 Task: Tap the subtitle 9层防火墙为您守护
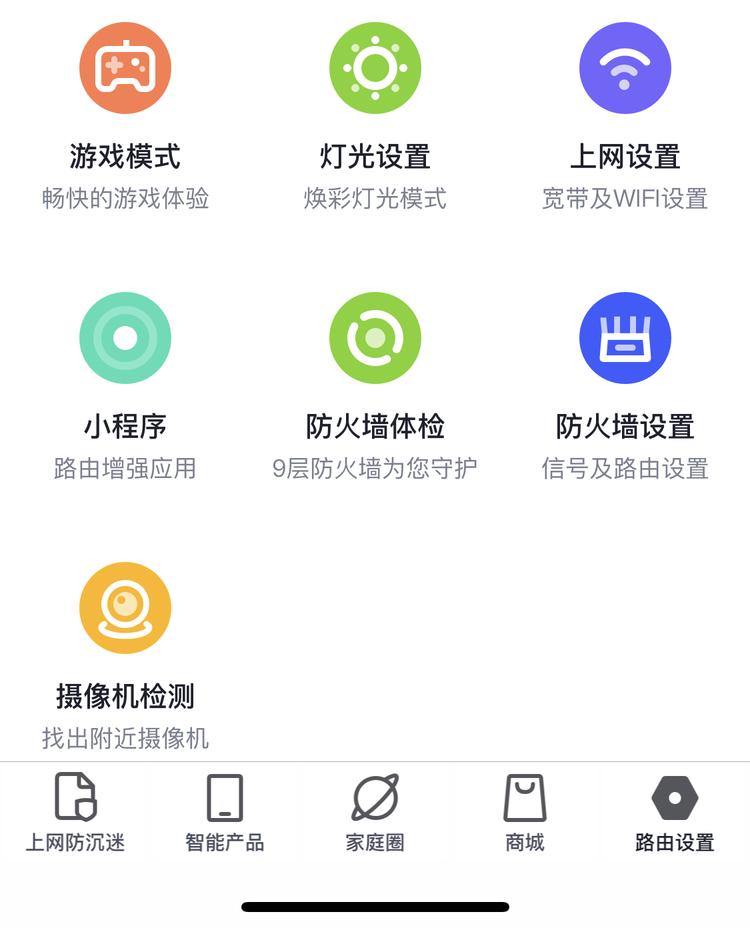(x=375, y=467)
